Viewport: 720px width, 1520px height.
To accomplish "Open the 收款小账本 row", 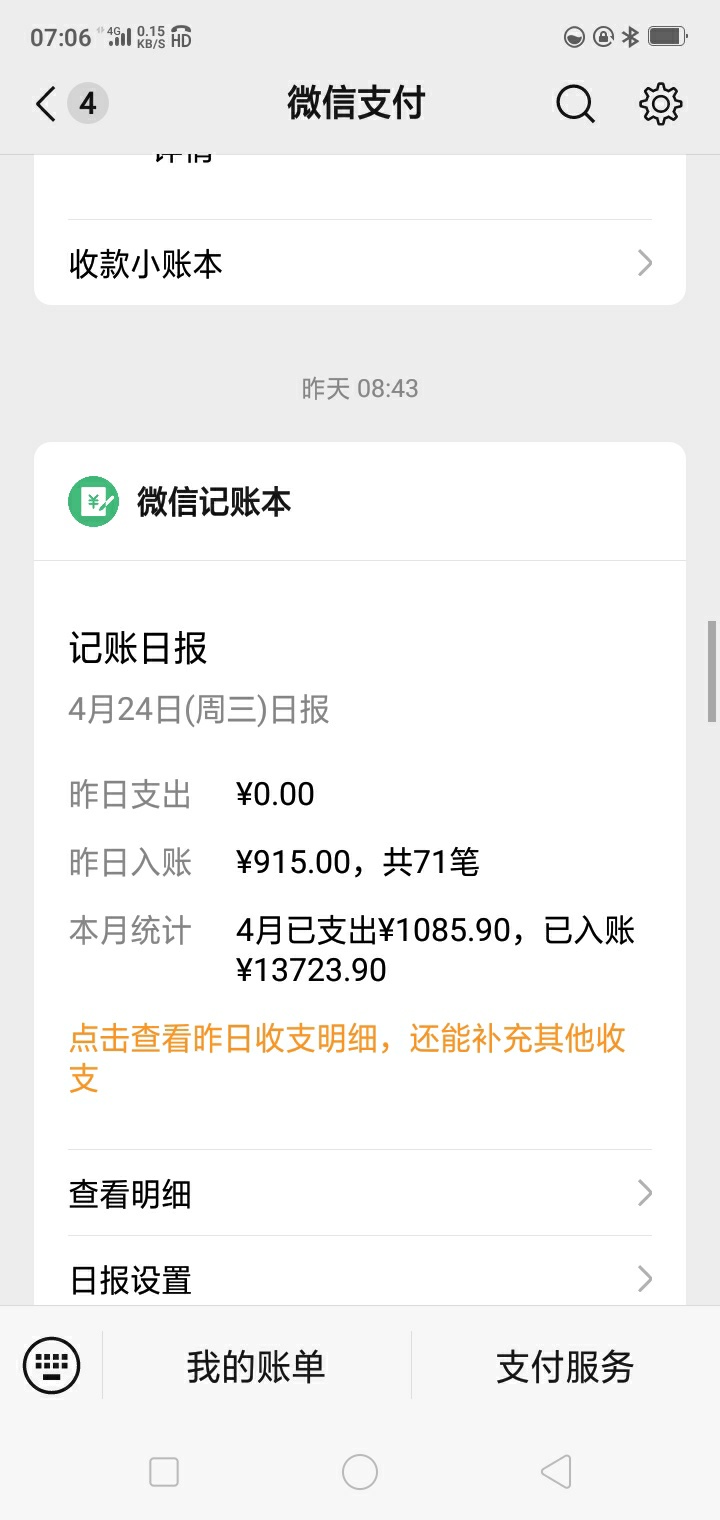I will pos(360,263).
